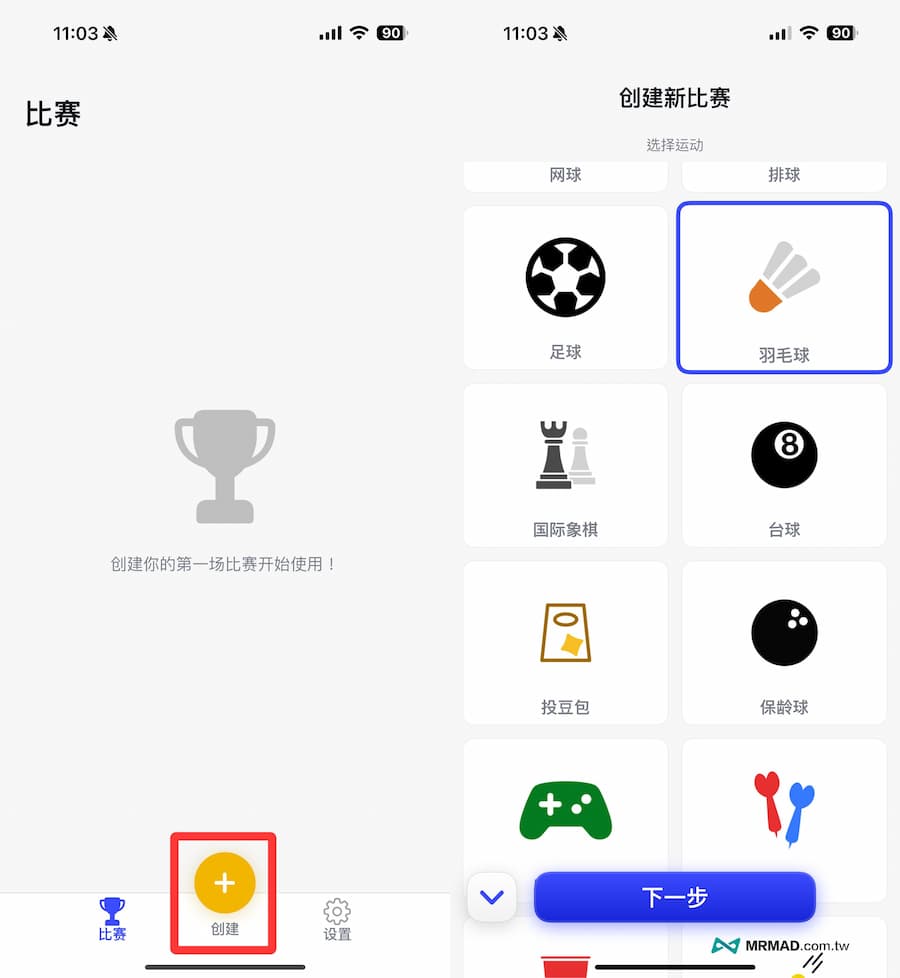
Task: Choose the 投豆包 card
Action: pyautogui.click(x=565, y=642)
